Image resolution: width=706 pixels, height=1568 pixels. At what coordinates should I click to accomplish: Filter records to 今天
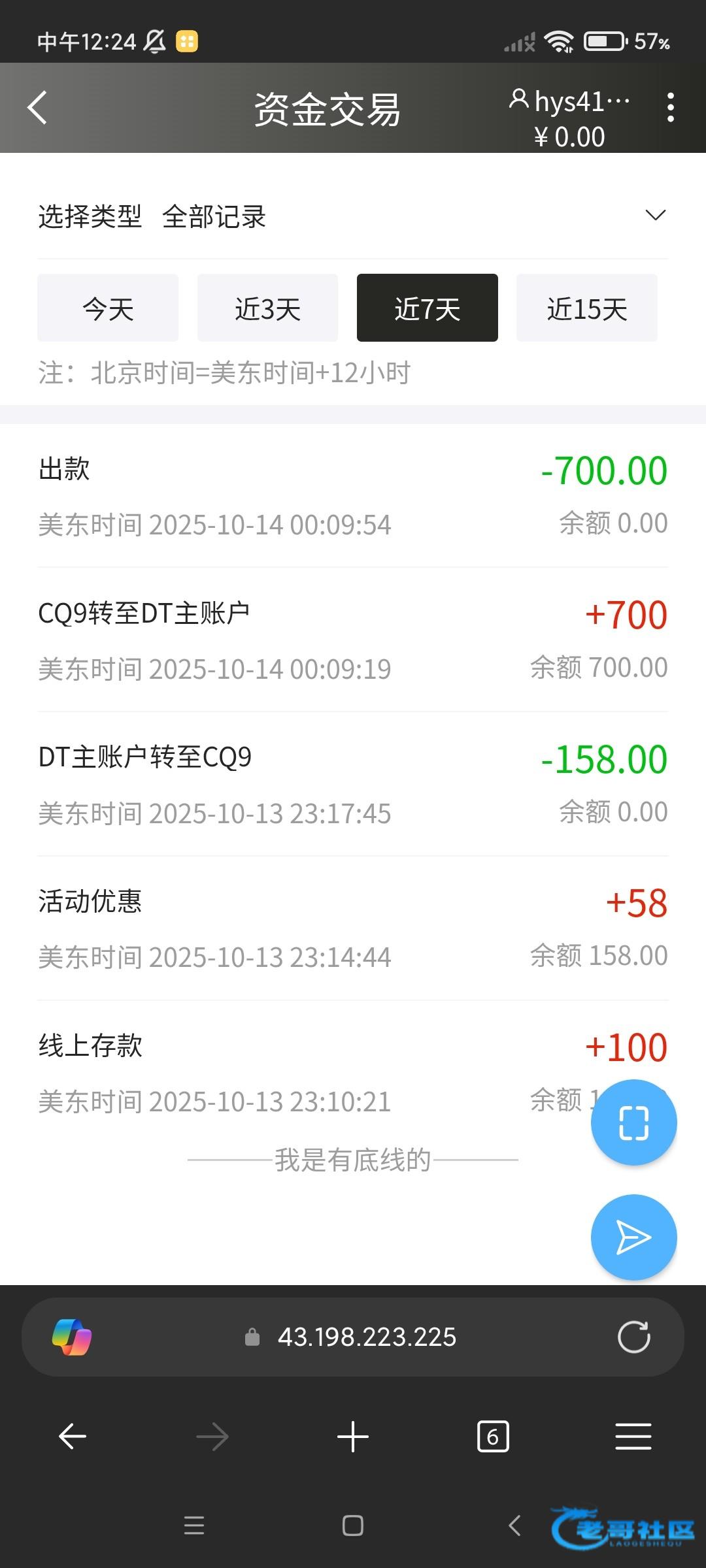[x=108, y=308]
